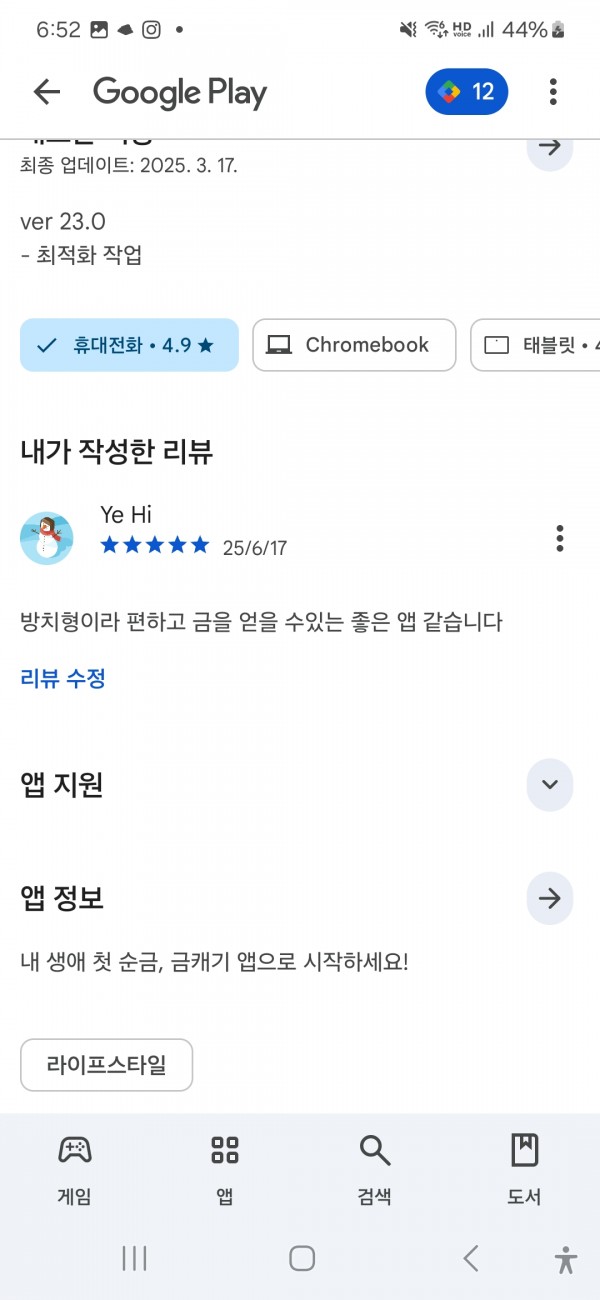Select the 태블릿 chip
Image resolution: width=600 pixels, height=1300 pixels.
[x=535, y=345]
